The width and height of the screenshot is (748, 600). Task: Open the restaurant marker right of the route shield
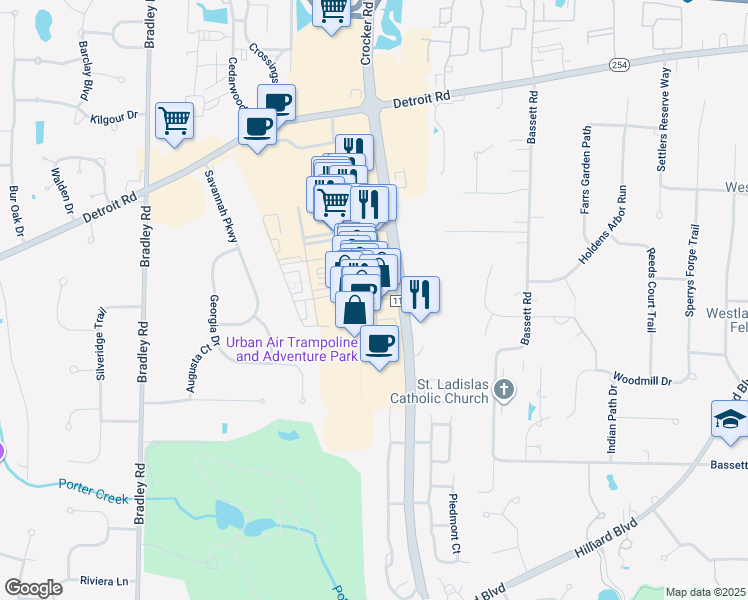click(420, 294)
